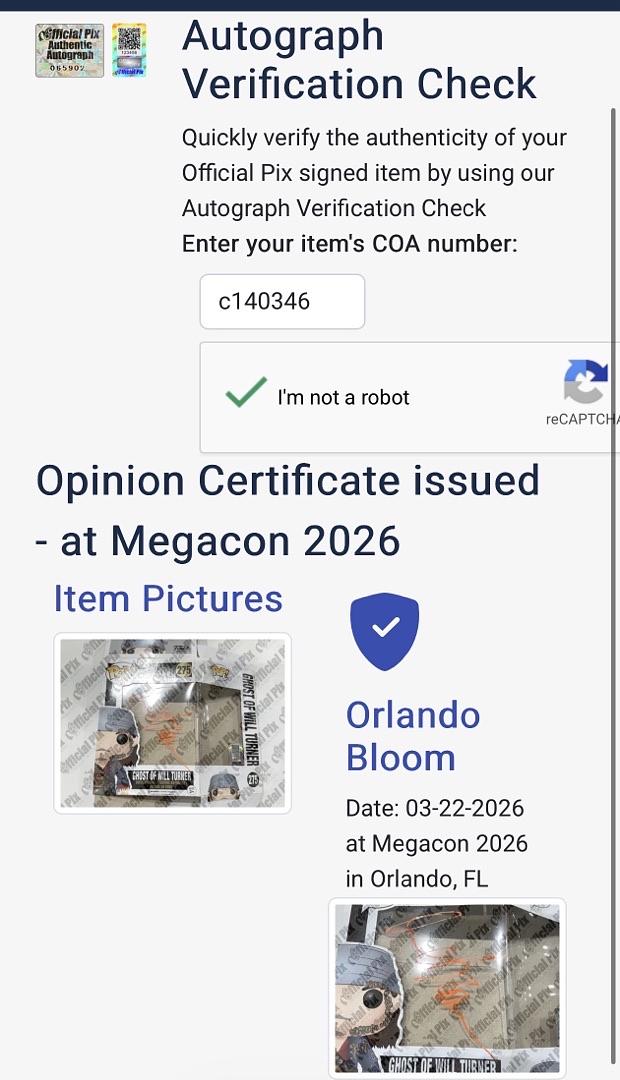This screenshot has width=620, height=1080.
Task: Edit the COA number field c140346
Action: (282, 302)
